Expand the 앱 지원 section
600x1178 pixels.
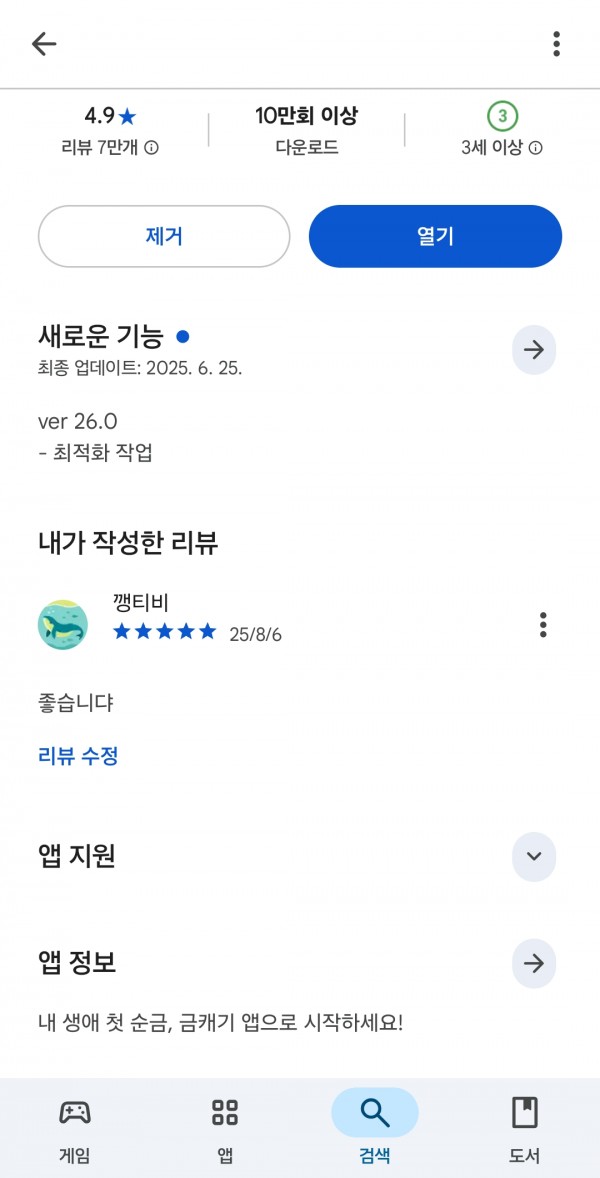click(534, 856)
